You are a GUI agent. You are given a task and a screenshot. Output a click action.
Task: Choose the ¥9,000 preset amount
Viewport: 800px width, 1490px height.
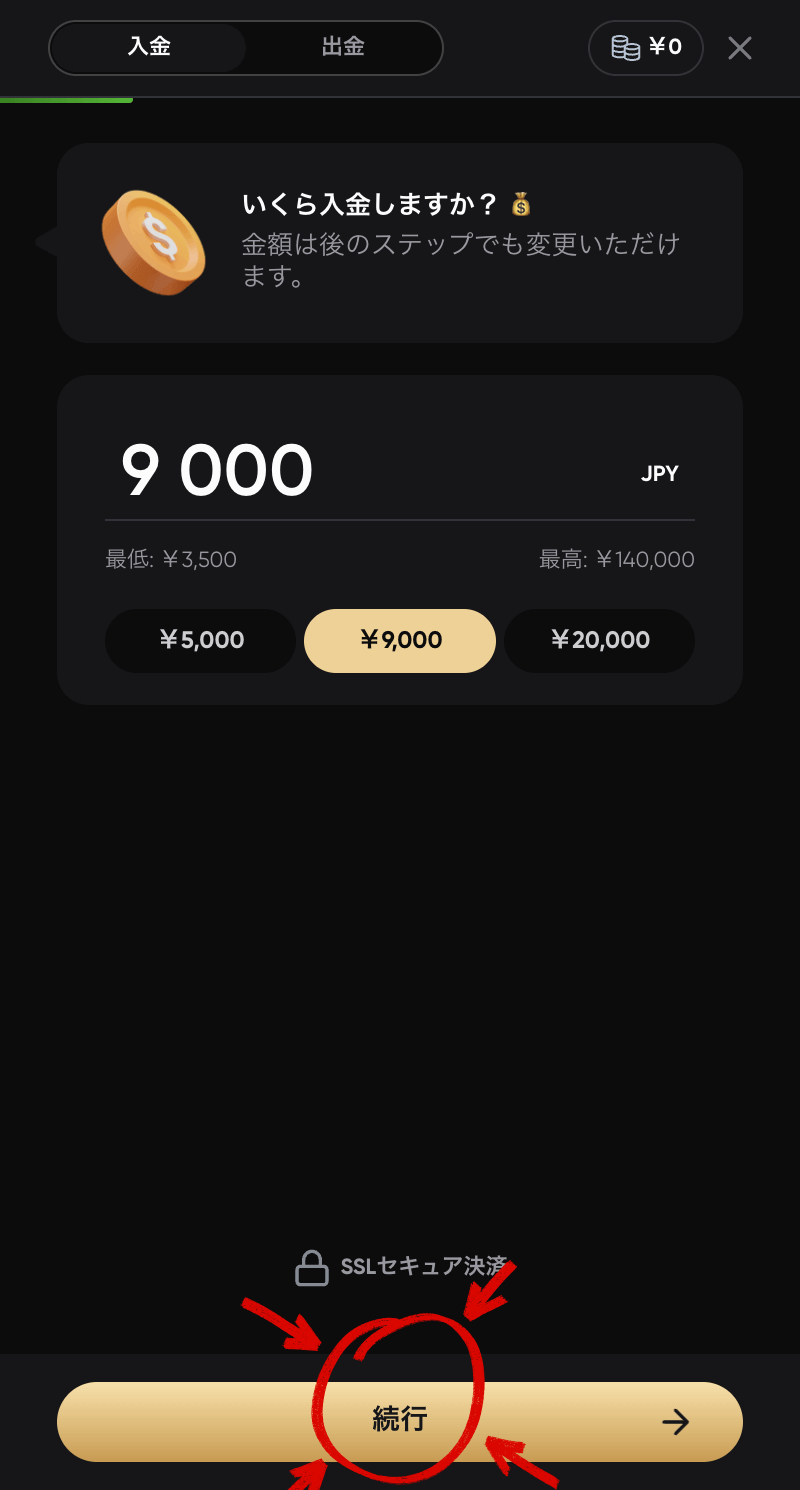point(400,640)
